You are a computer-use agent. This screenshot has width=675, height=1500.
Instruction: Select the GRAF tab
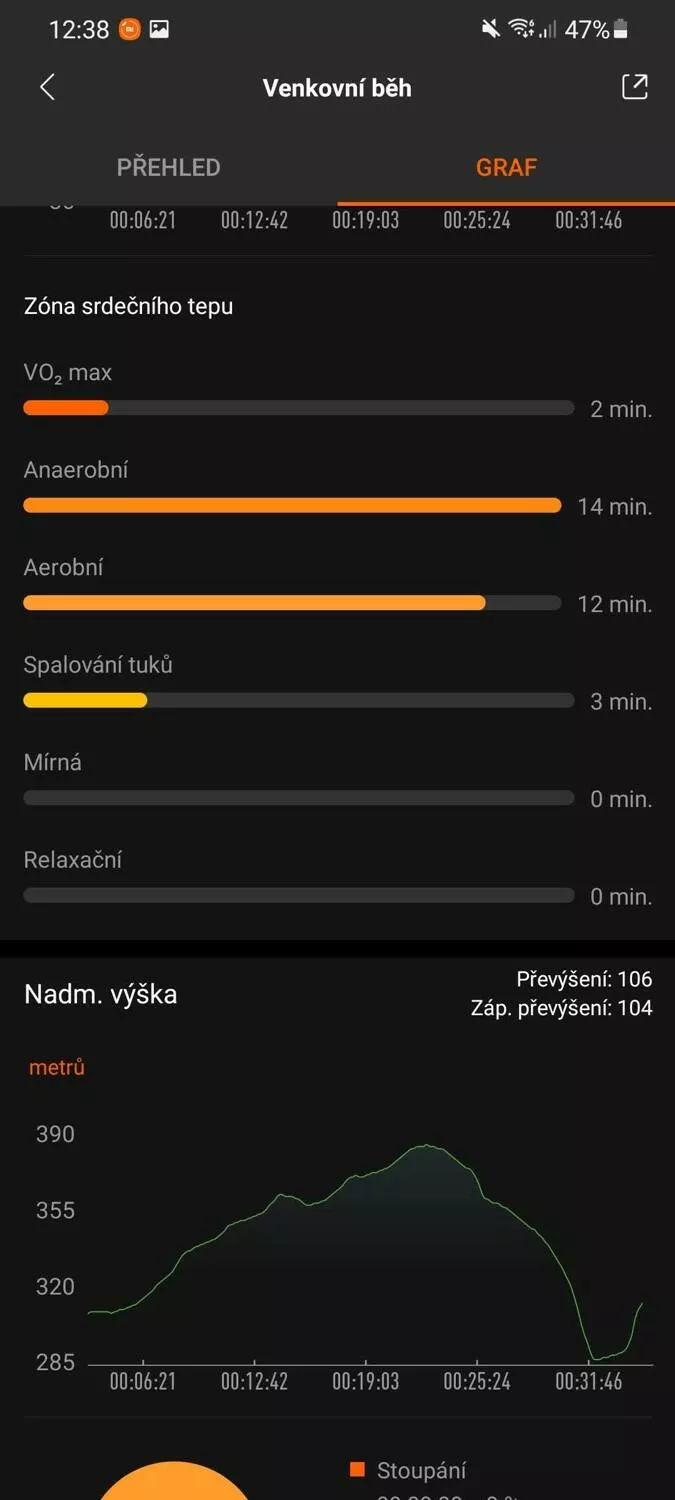(x=506, y=167)
